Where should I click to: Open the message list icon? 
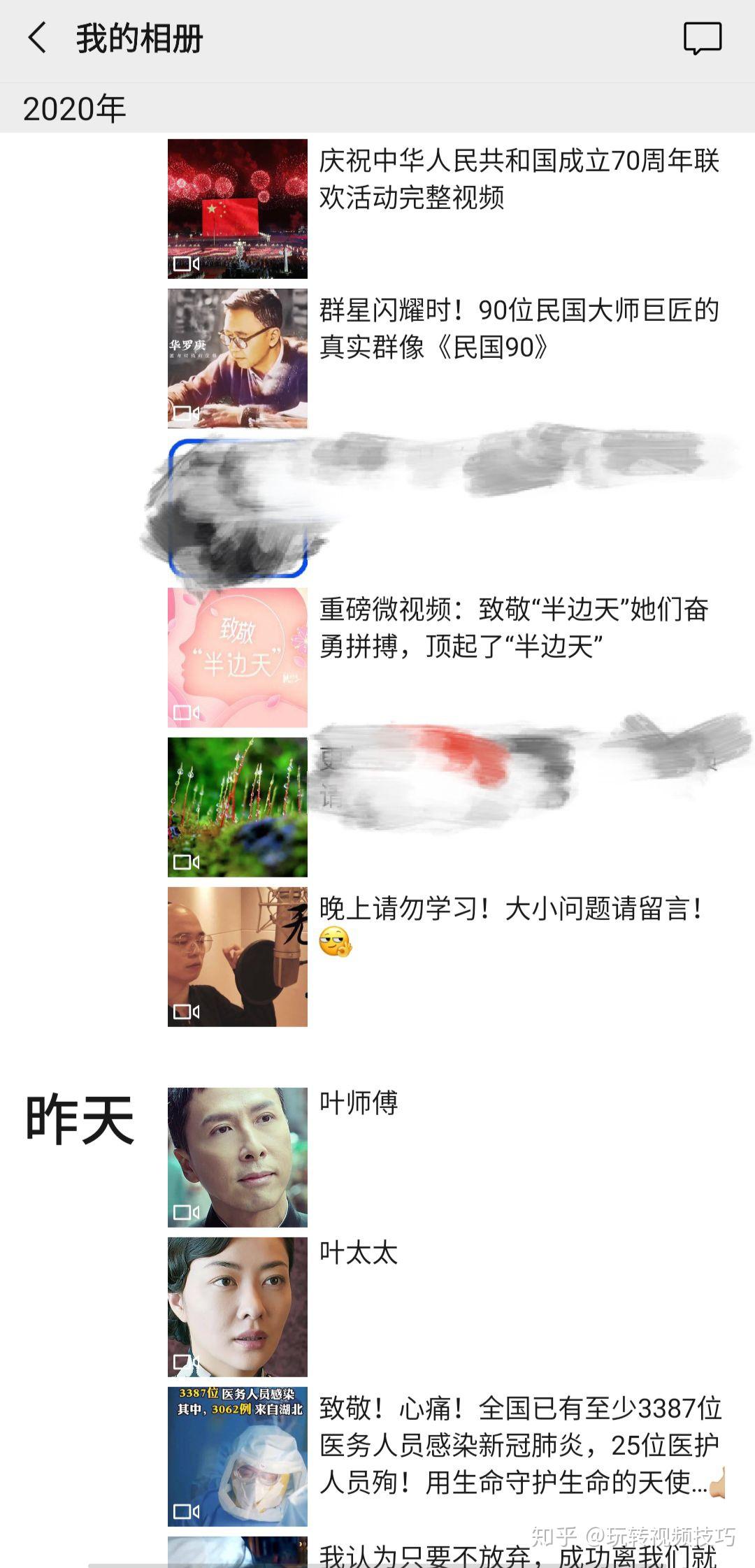702,38
